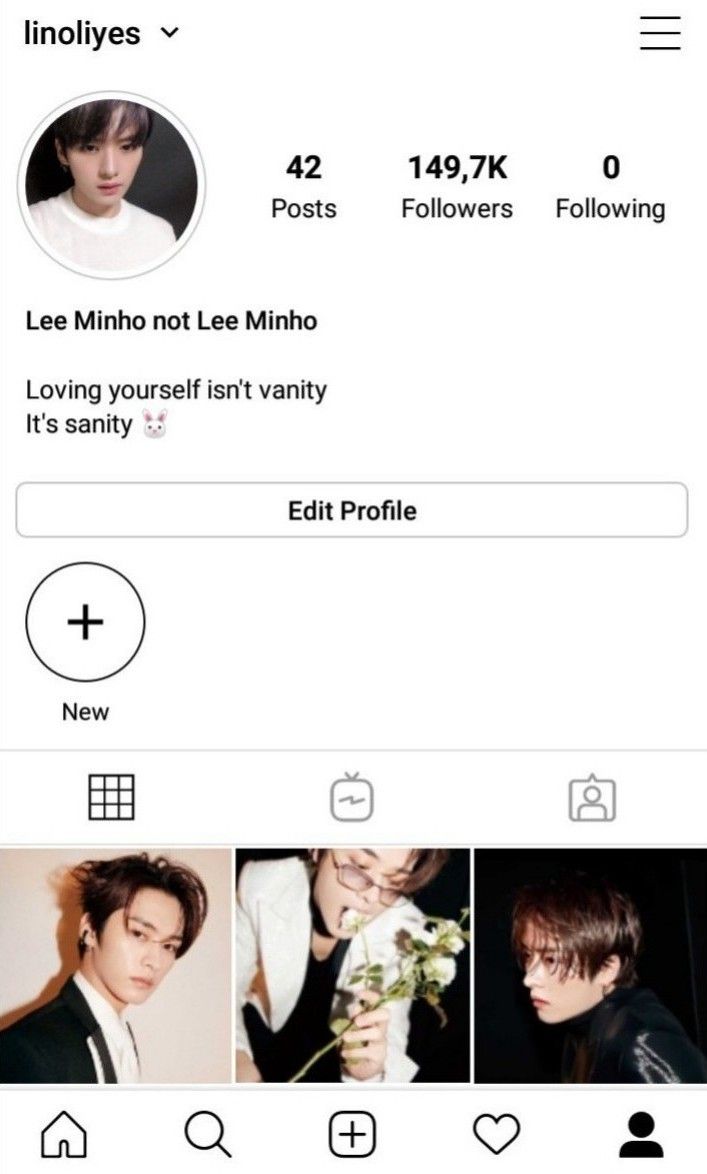This screenshot has height=1174, width=707.
Task: Switch to the IGTV tab
Action: (x=352, y=797)
